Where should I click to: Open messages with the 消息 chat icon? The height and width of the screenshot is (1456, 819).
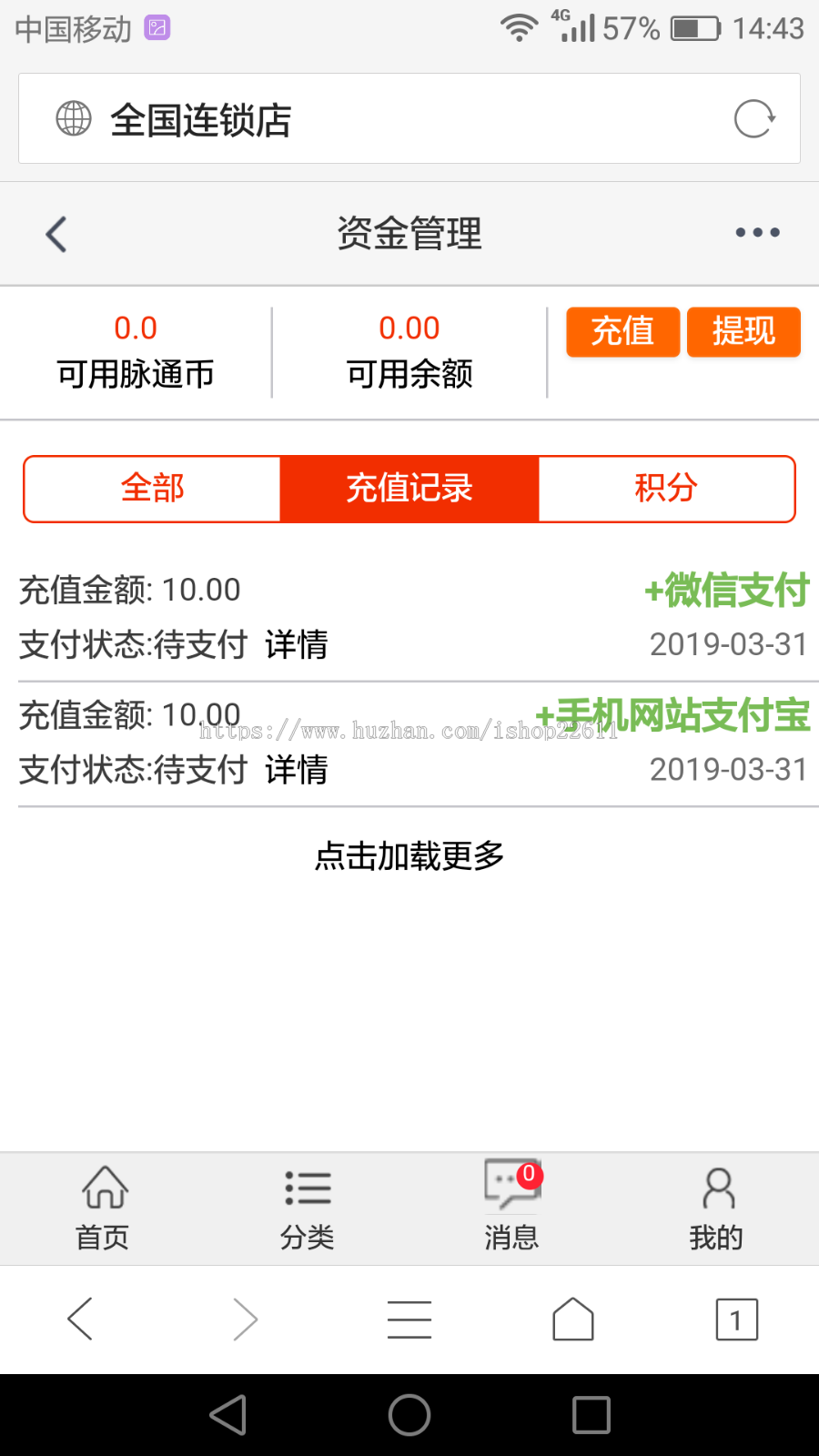click(x=511, y=1208)
